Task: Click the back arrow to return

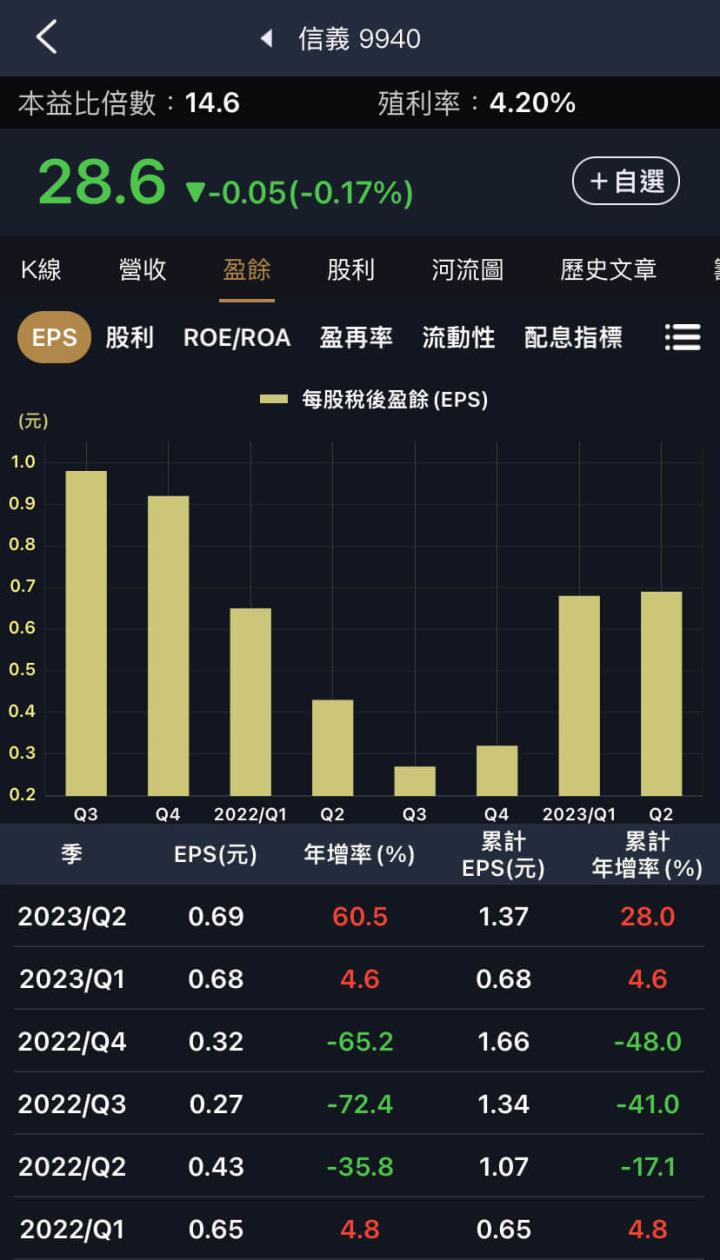Action: [x=45, y=36]
